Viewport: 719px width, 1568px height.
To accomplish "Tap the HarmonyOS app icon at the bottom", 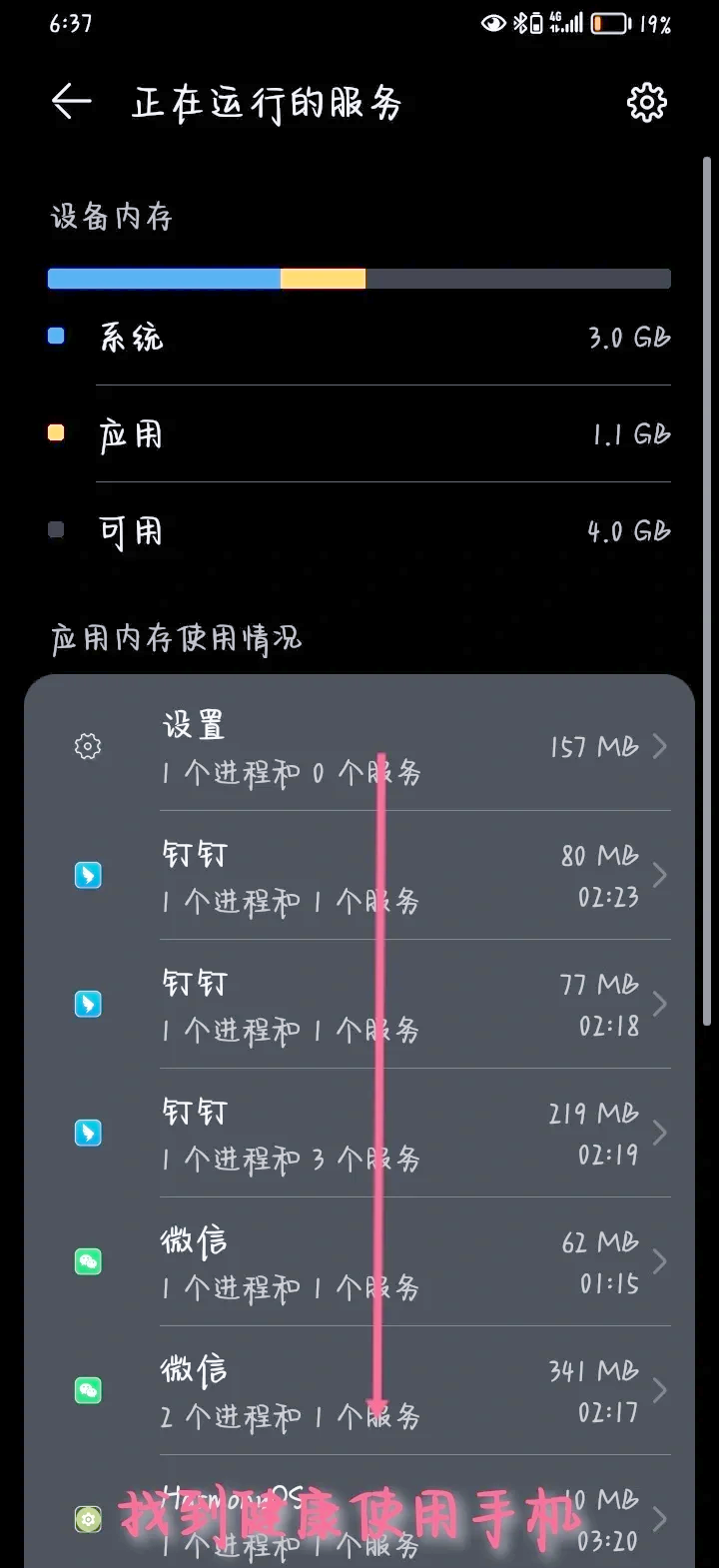I will 87,1518.
